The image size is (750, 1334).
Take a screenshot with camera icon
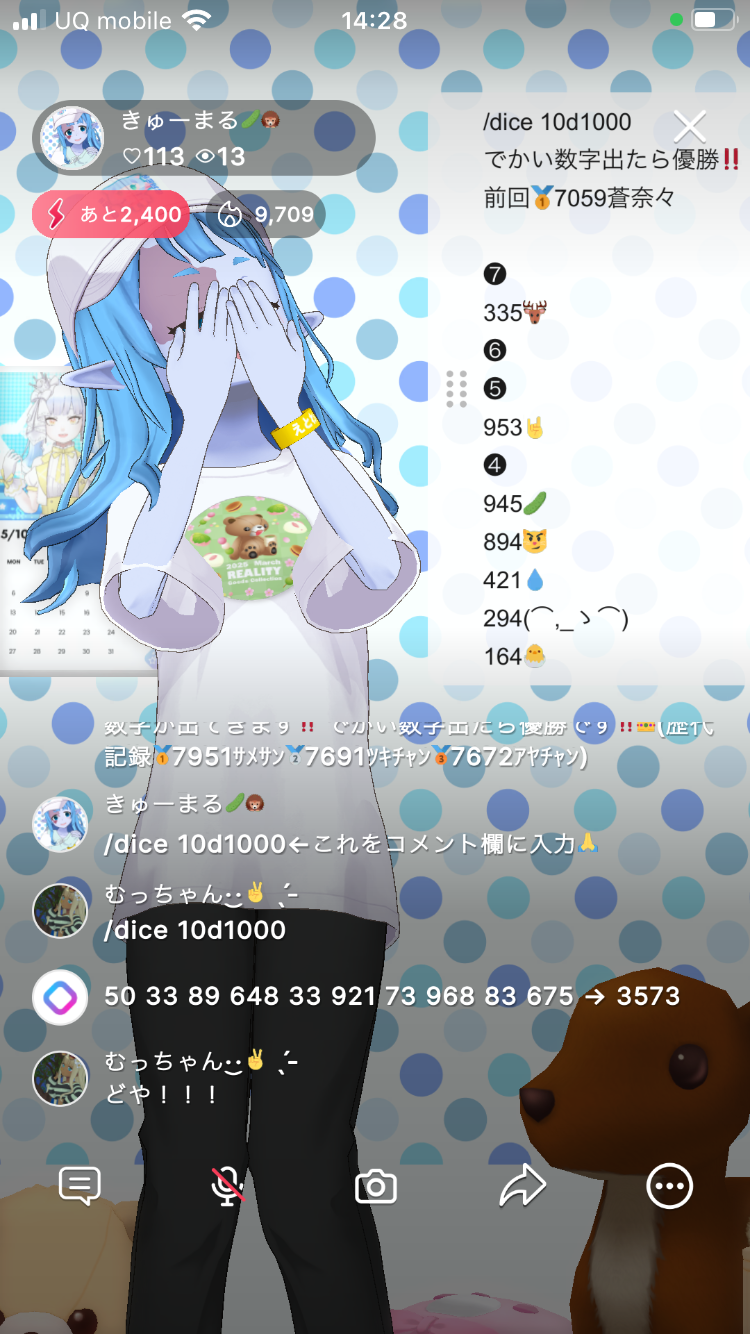click(x=376, y=1187)
